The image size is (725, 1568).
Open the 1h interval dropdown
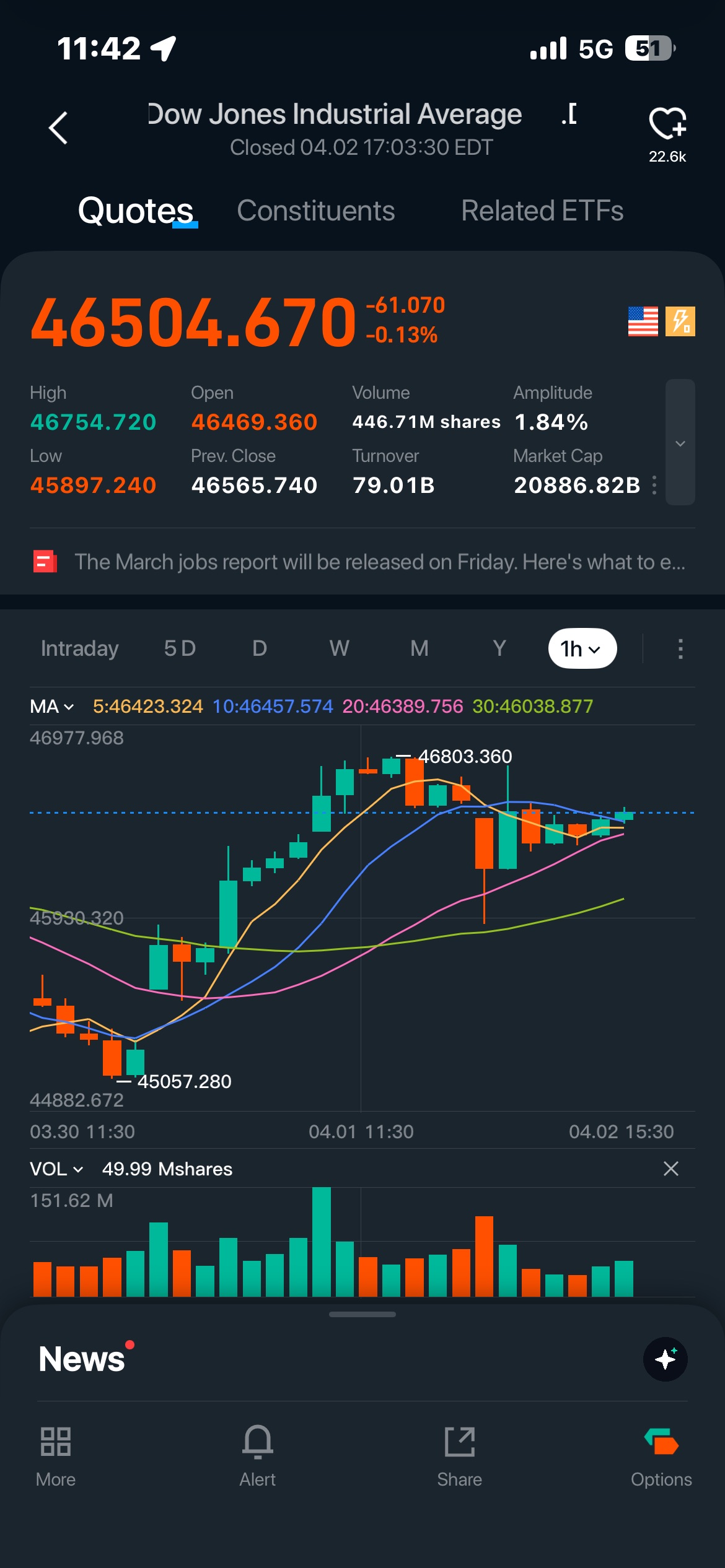pyautogui.click(x=582, y=648)
